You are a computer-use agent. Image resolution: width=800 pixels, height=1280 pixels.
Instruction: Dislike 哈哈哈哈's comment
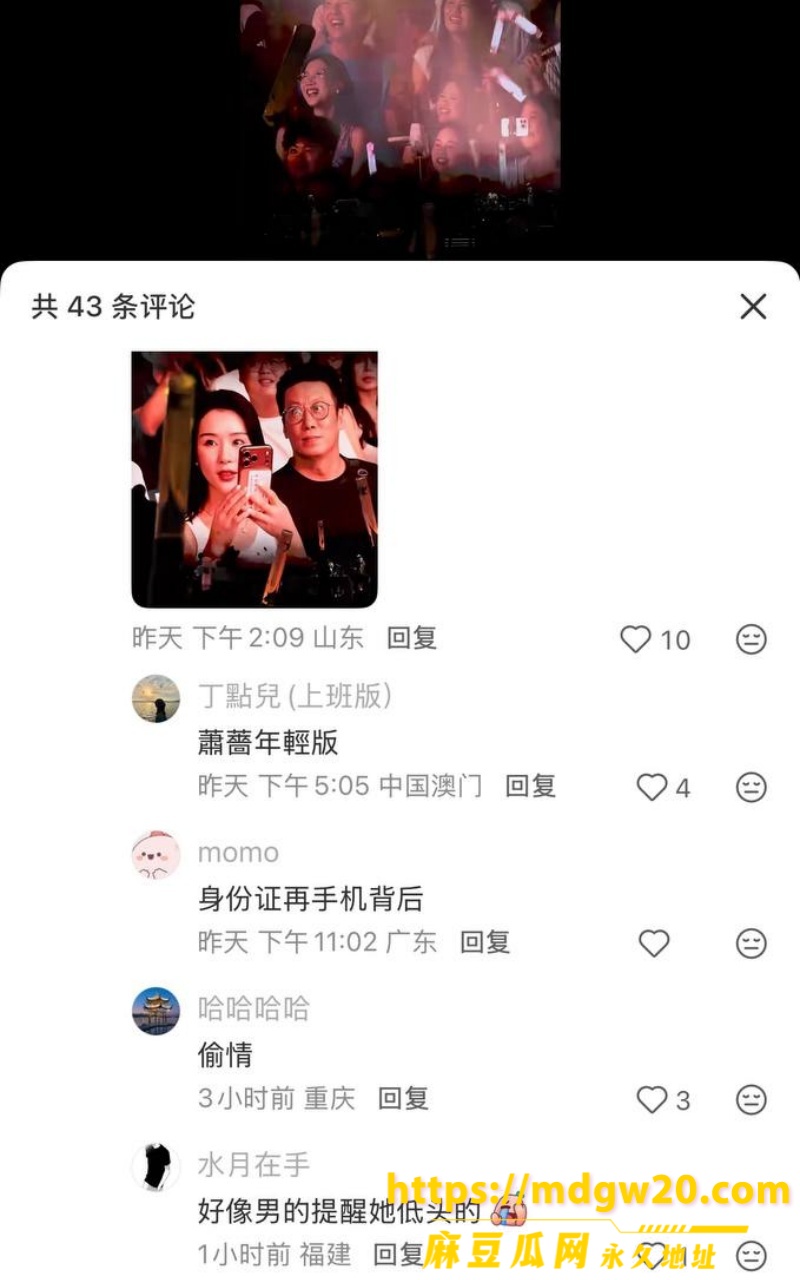pos(751,1100)
